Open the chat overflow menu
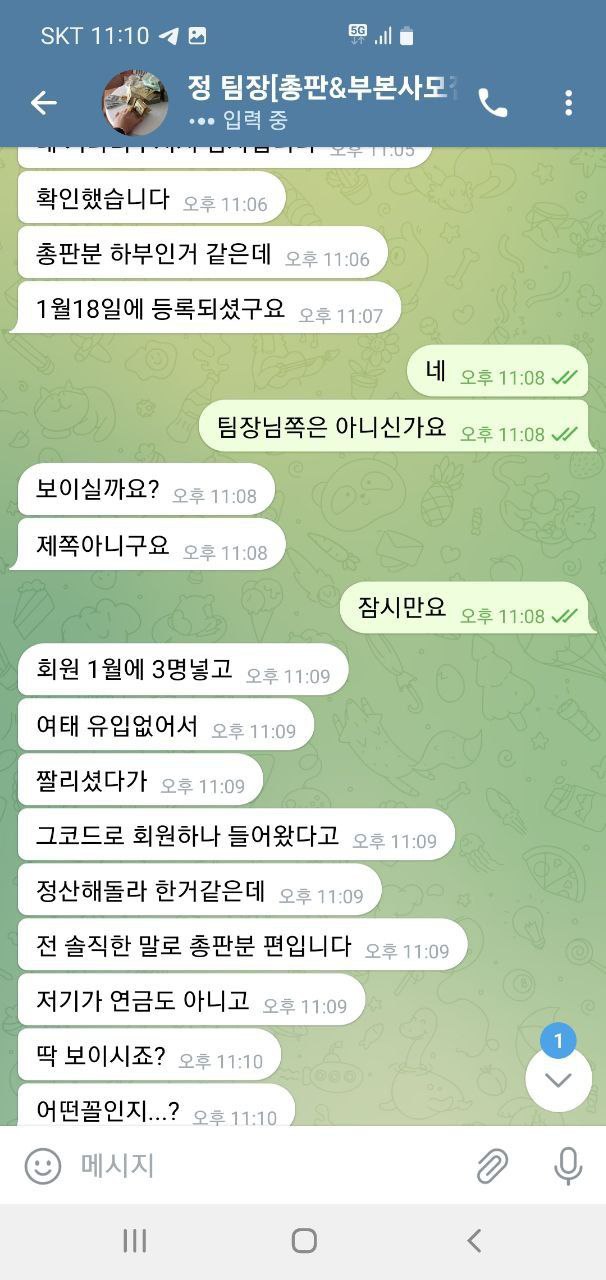This screenshot has height=1280, width=606. [x=568, y=102]
